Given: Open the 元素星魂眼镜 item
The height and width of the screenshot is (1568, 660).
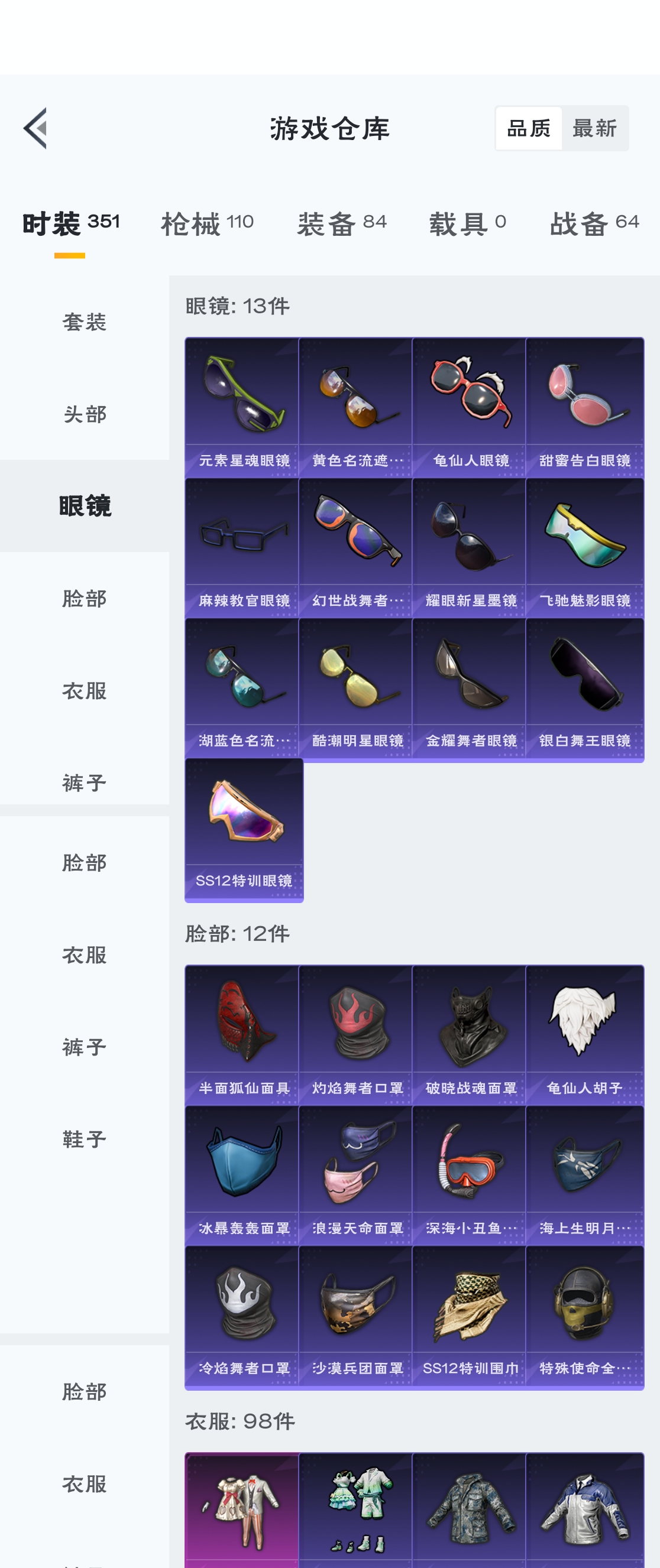Looking at the screenshot, I should coord(242,407).
